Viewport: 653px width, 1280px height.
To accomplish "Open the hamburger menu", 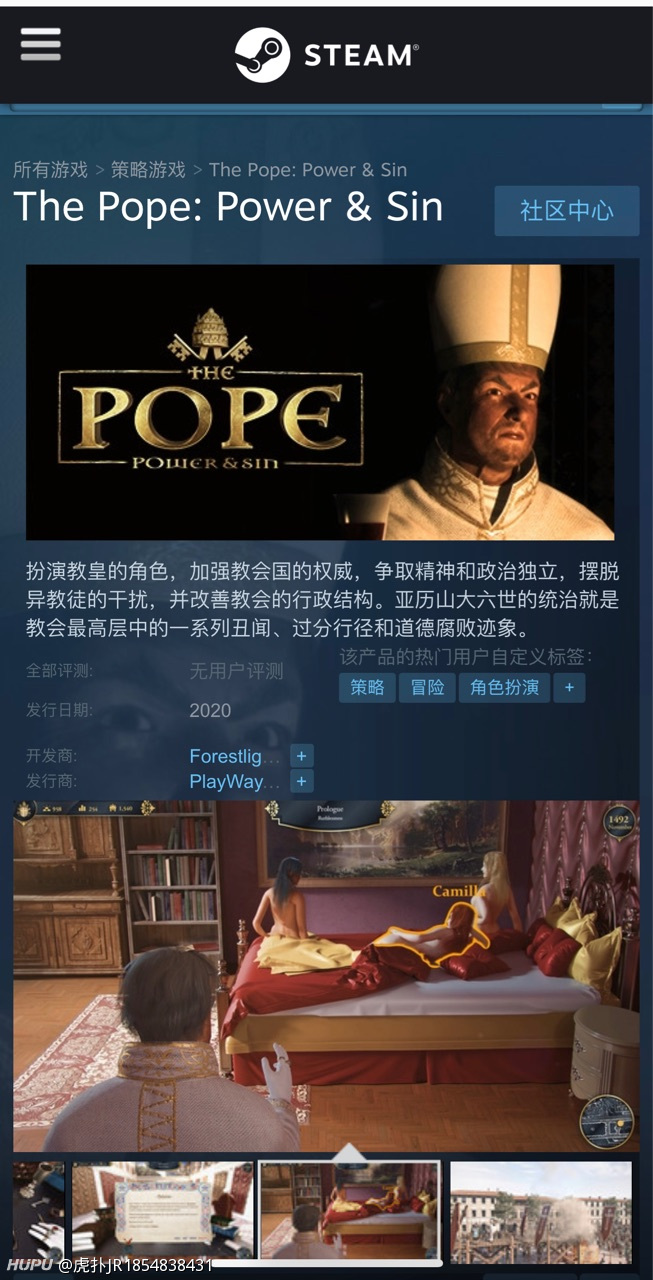I will (x=40, y=45).
